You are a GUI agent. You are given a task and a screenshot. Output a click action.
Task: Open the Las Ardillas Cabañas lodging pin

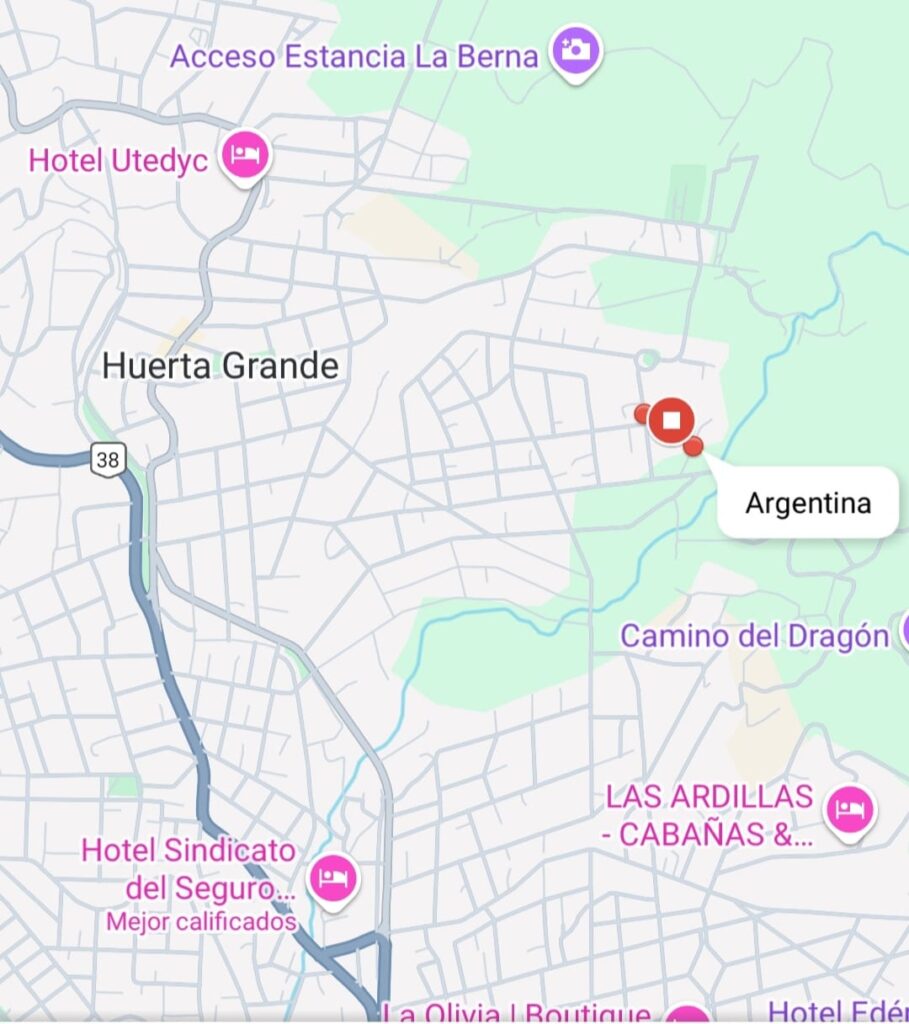click(x=850, y=810)
